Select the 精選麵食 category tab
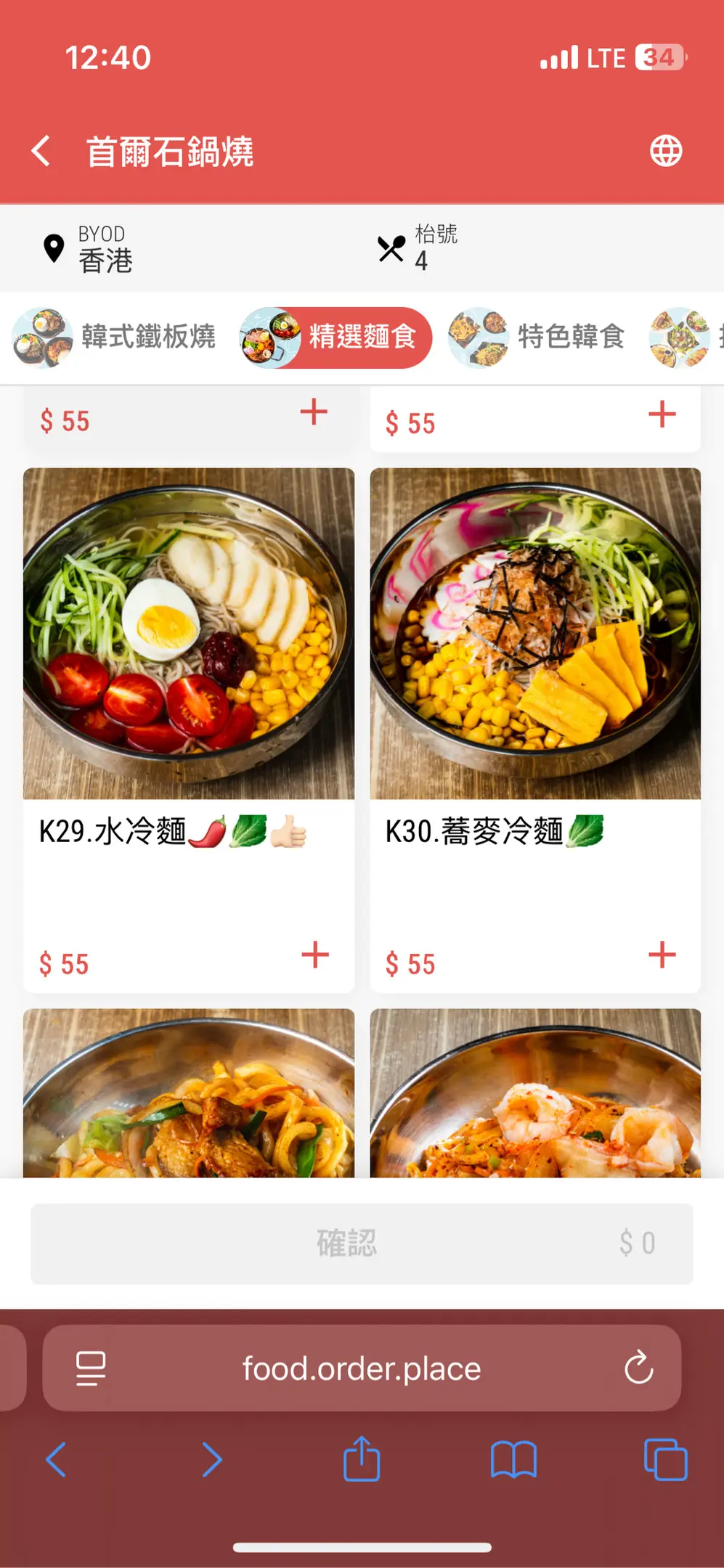The image size is (724, 1568). [336, 338]
